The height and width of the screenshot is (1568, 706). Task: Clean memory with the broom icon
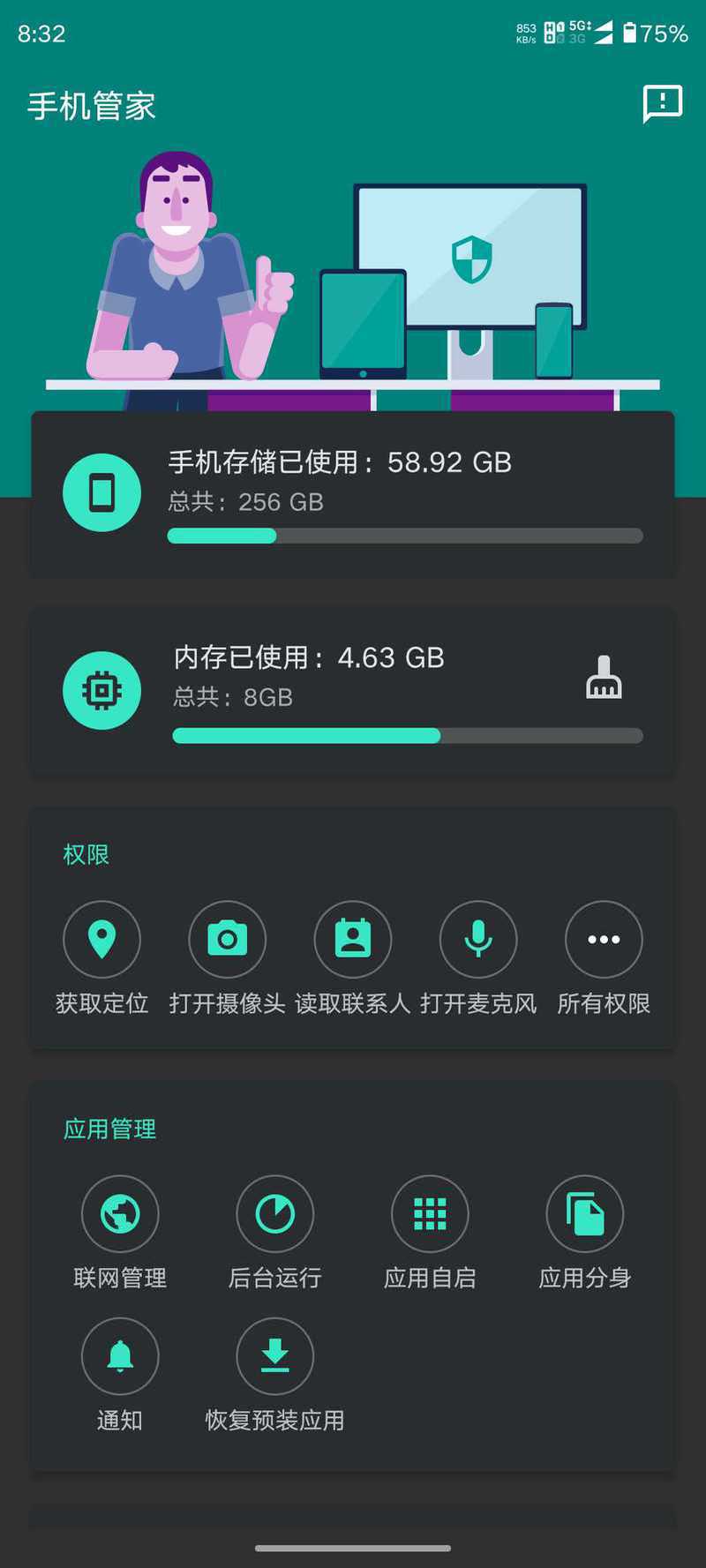pyautogui.click(x=604, y=678)
